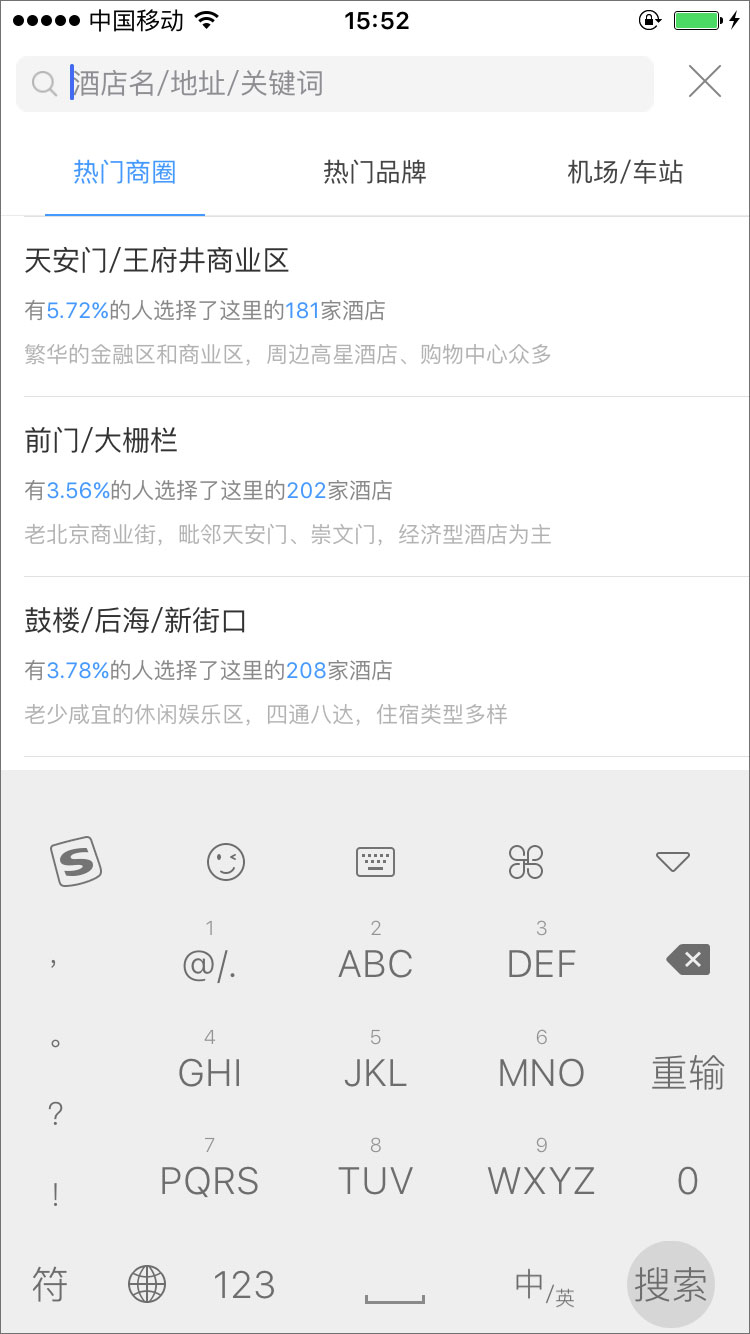Switch to the 热门品牌 tab
The image size is (750, 1334).
[x=375, y=172]
